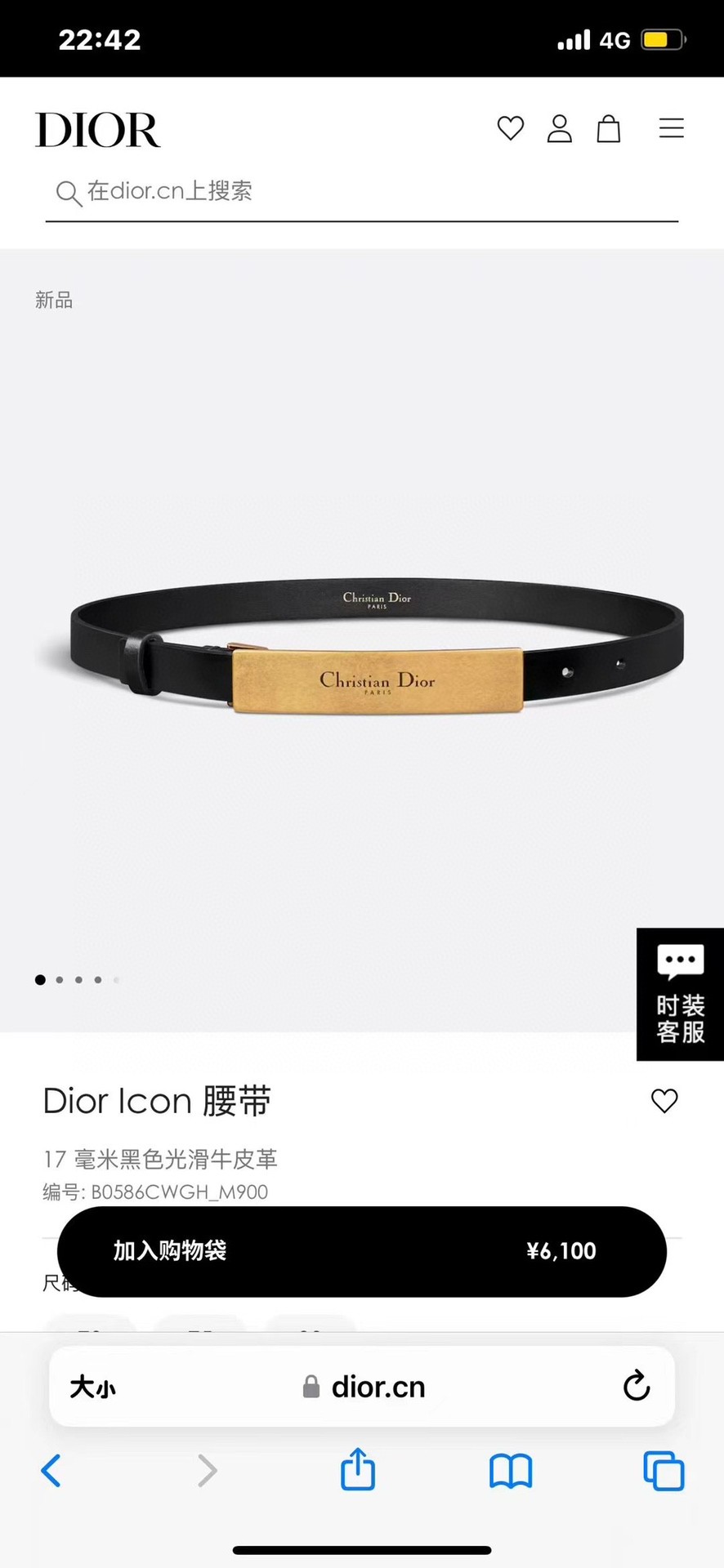The width and height of the screenshot is (724, 1568).
Task: Open the hamburger navigation menu
Action: (671, 129)
